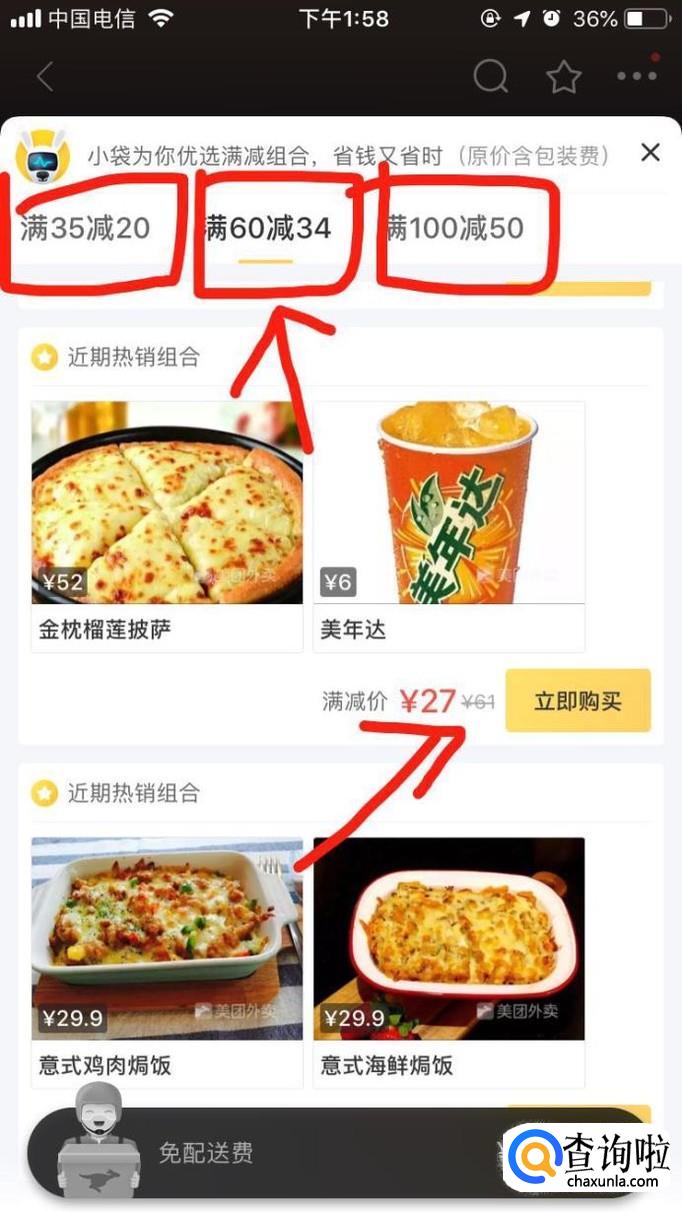The image size is (682, 1212).
Task: View the 意式鸡肉焗饭 item
Action: [x=167, y=960]
